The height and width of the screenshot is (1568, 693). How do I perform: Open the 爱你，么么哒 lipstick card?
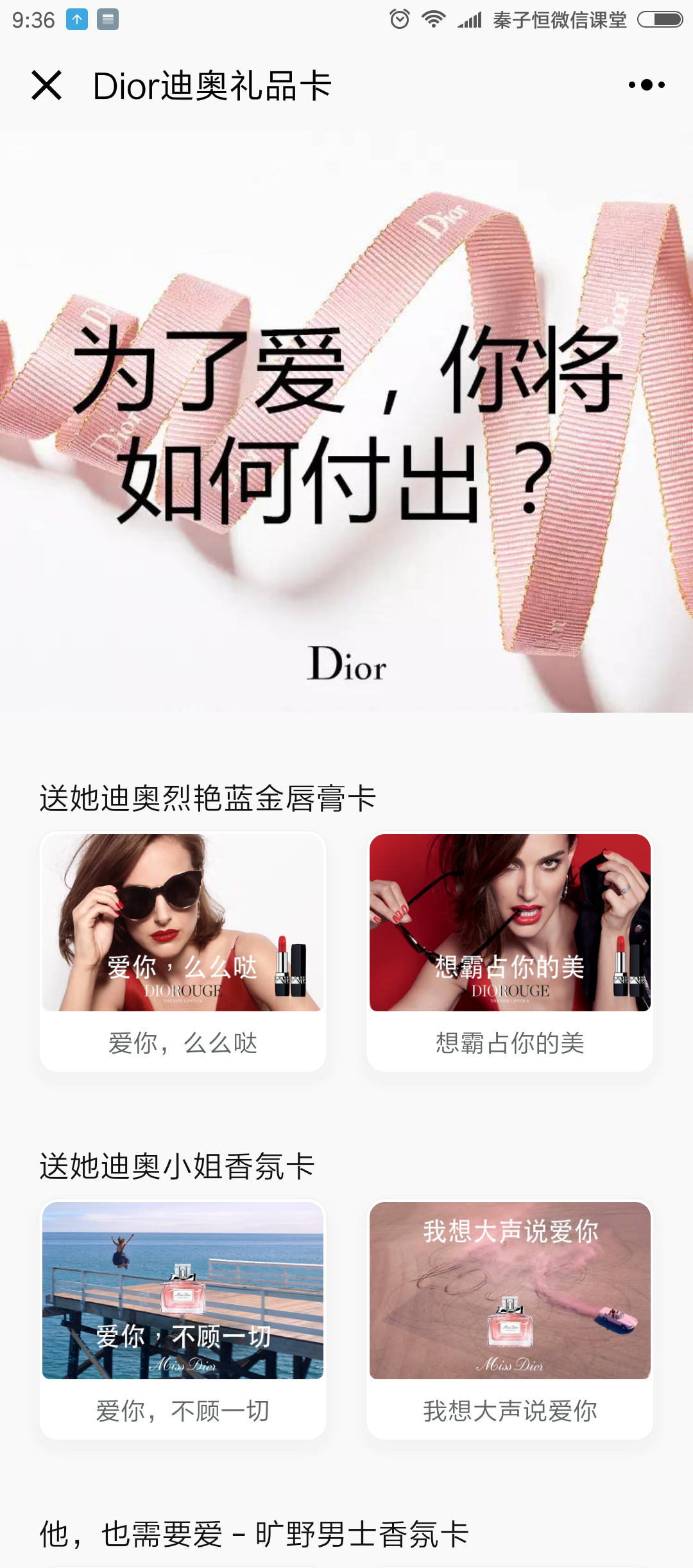click(183, 952)
